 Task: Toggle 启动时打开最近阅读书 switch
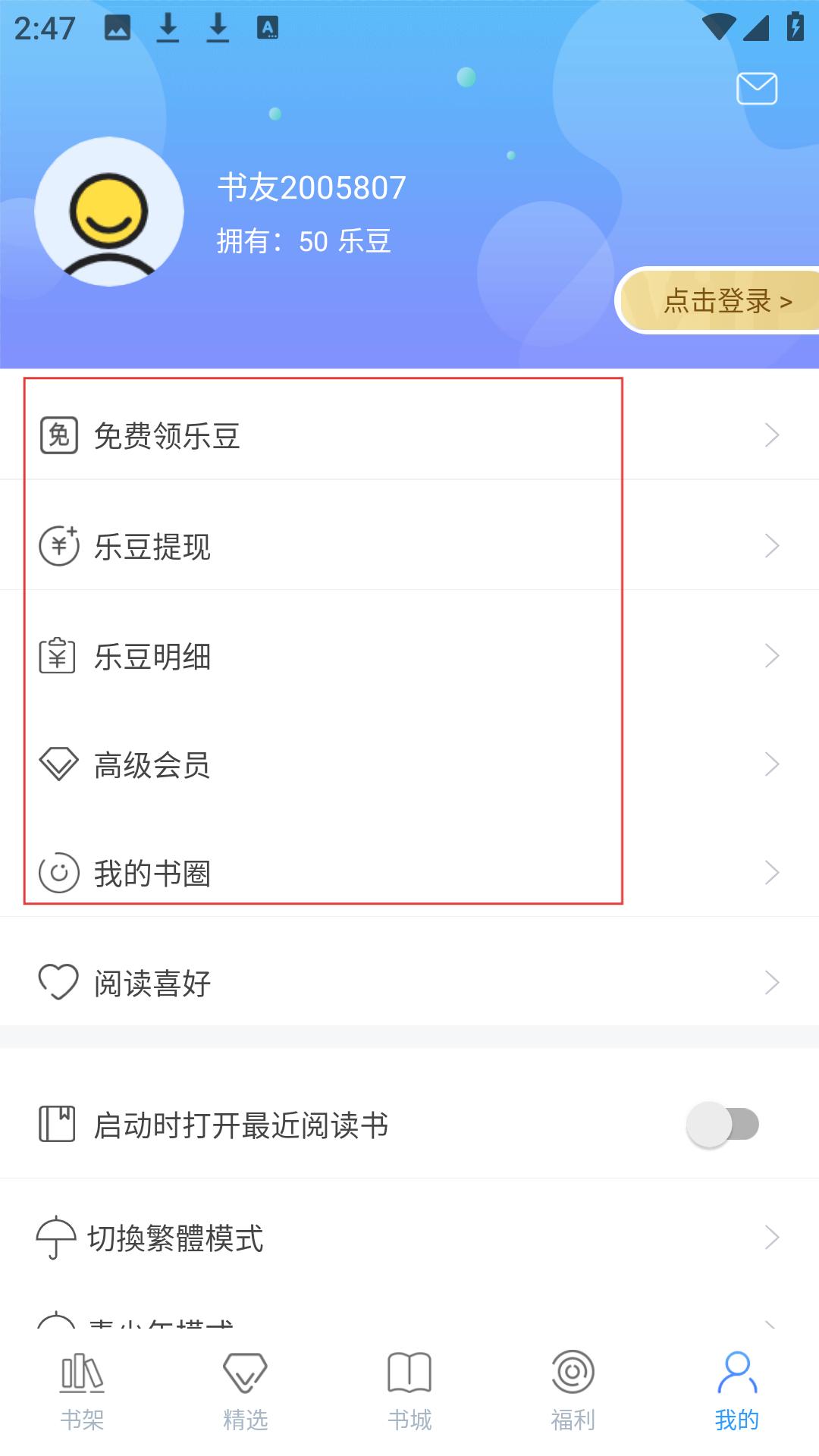(723, 1125)
